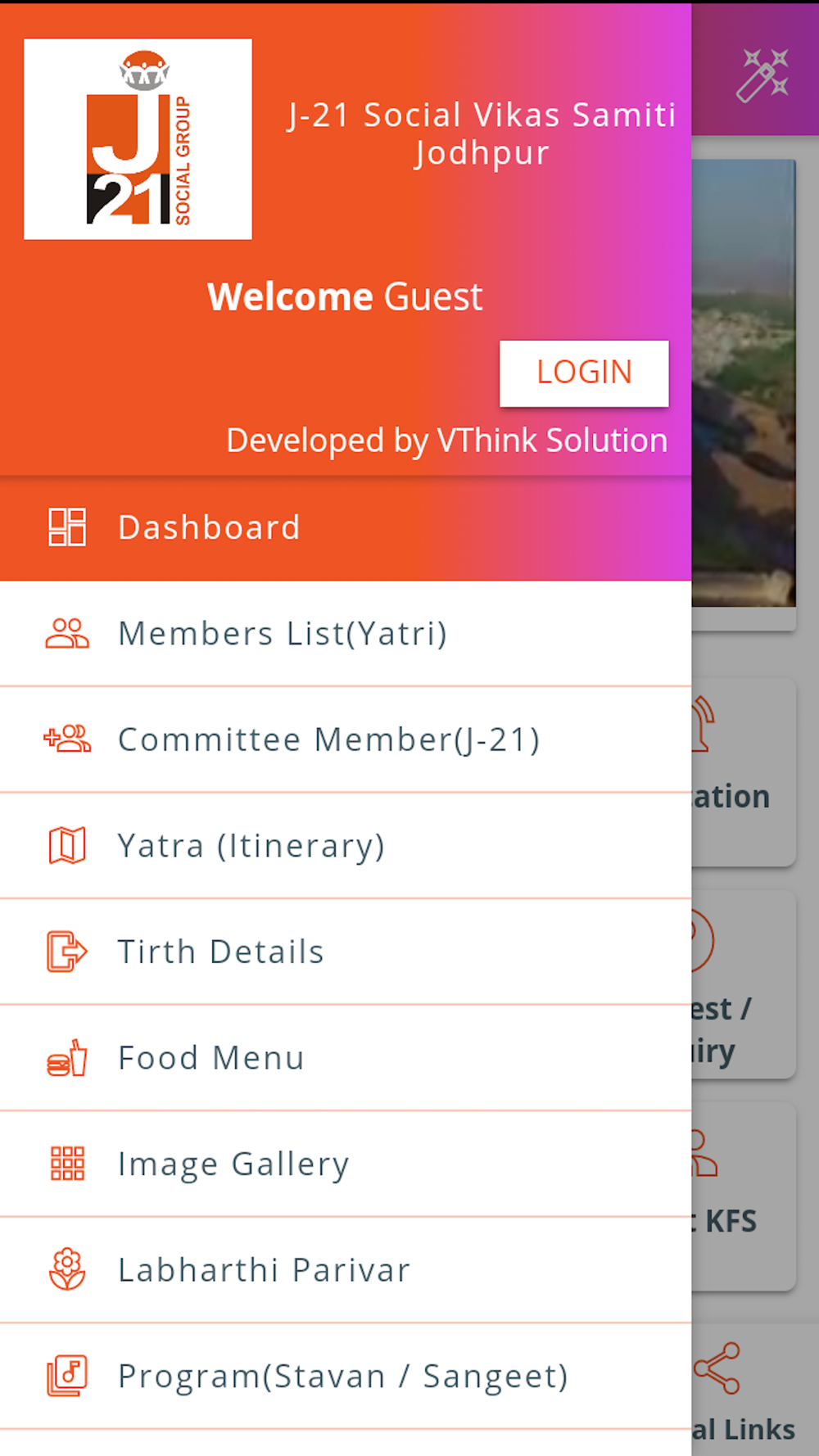View Yatra (Itinerary)
Screen dimensions: 819x1456
[x=346, y=846]
